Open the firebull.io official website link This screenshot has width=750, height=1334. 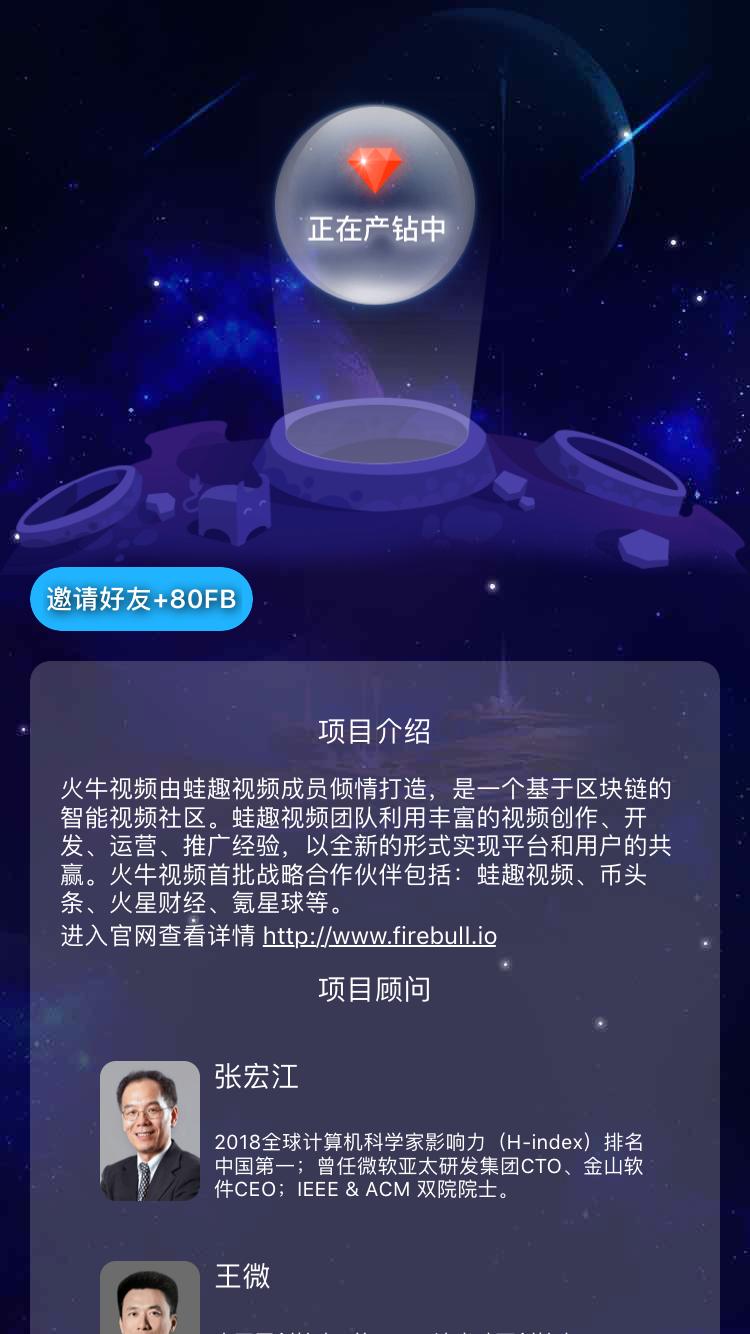coord(379,935)
